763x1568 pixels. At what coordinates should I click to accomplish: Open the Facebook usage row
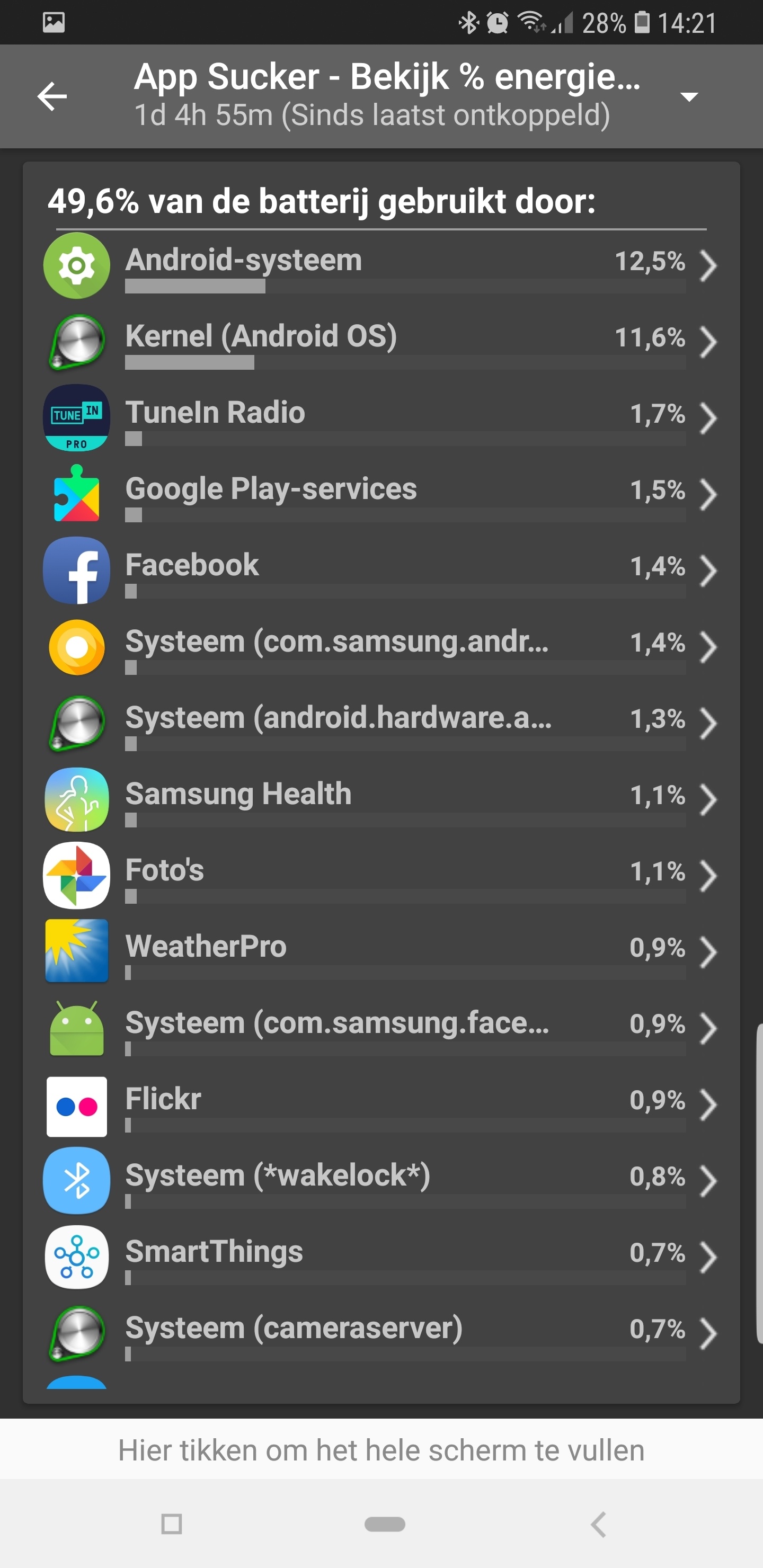tap(381, 571)
